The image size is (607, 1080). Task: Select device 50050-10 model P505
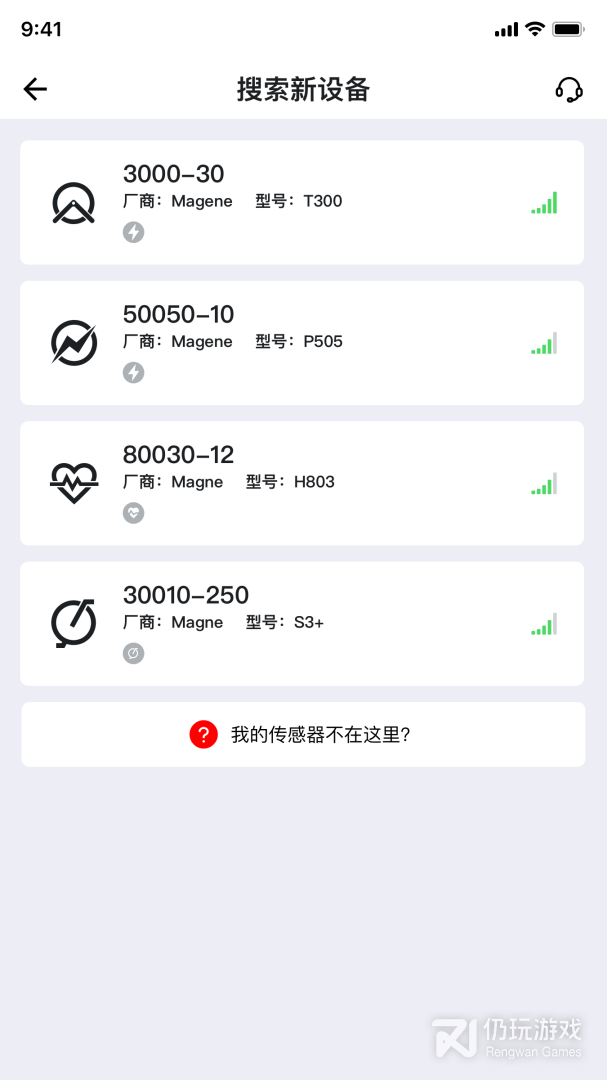(x=301, y=342)
